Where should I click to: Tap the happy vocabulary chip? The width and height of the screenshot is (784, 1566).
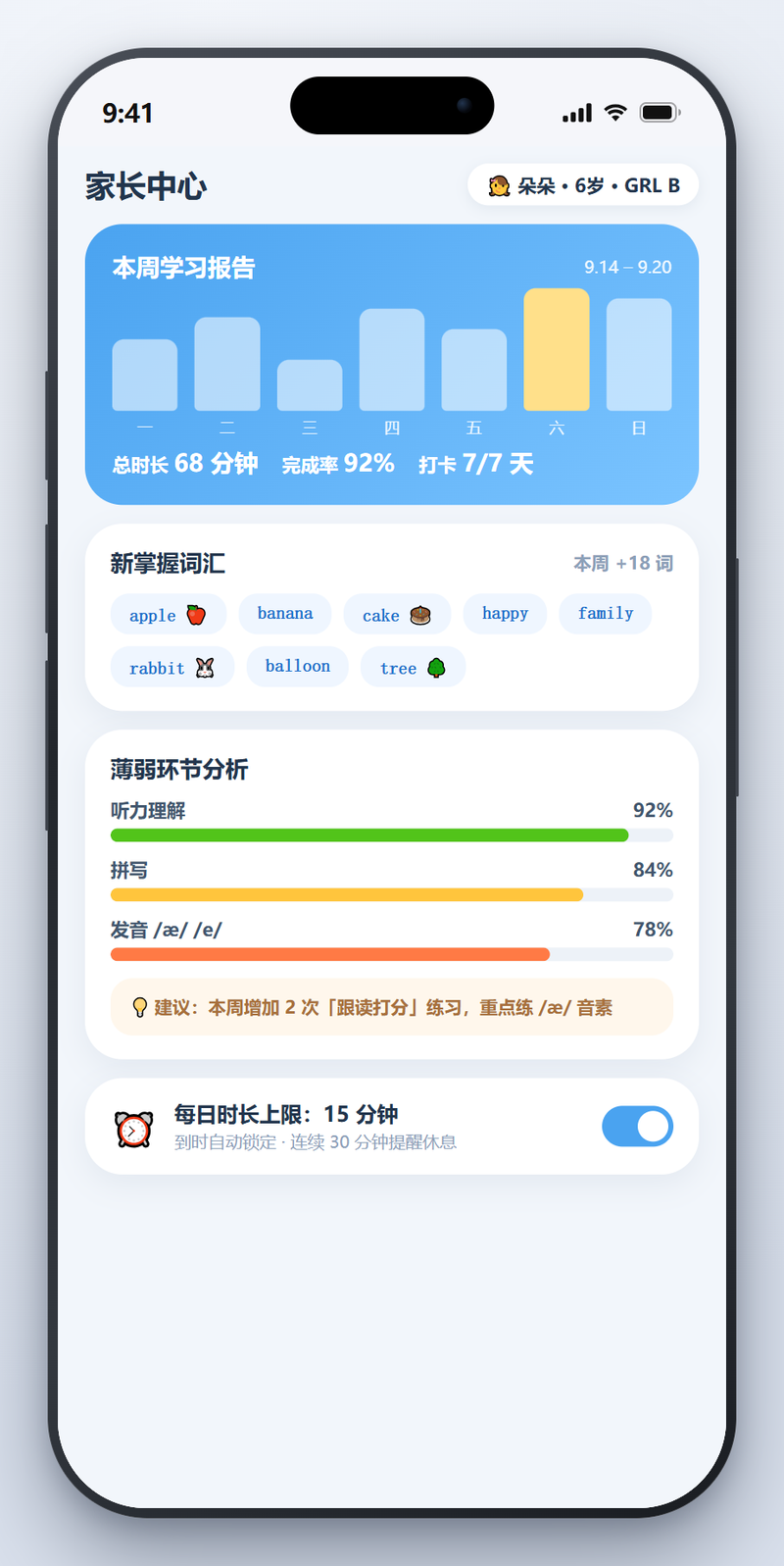pyautogui.click(x=505, y=614)
